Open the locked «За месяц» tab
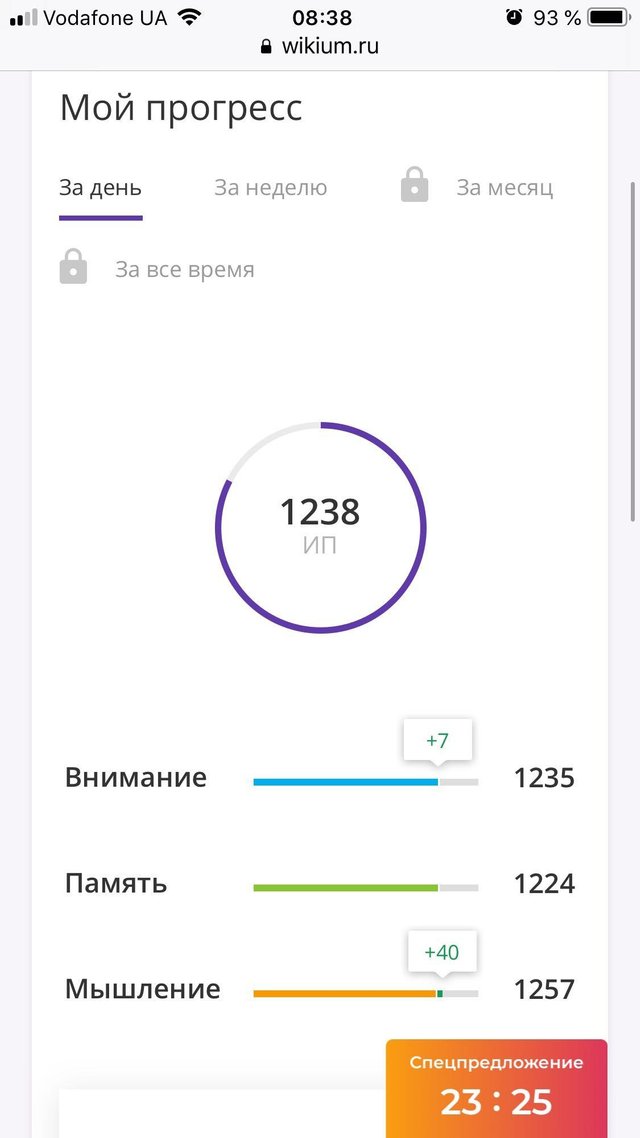Image resolution: width=640 pixels, height=1138 pixels. [477, 187]
